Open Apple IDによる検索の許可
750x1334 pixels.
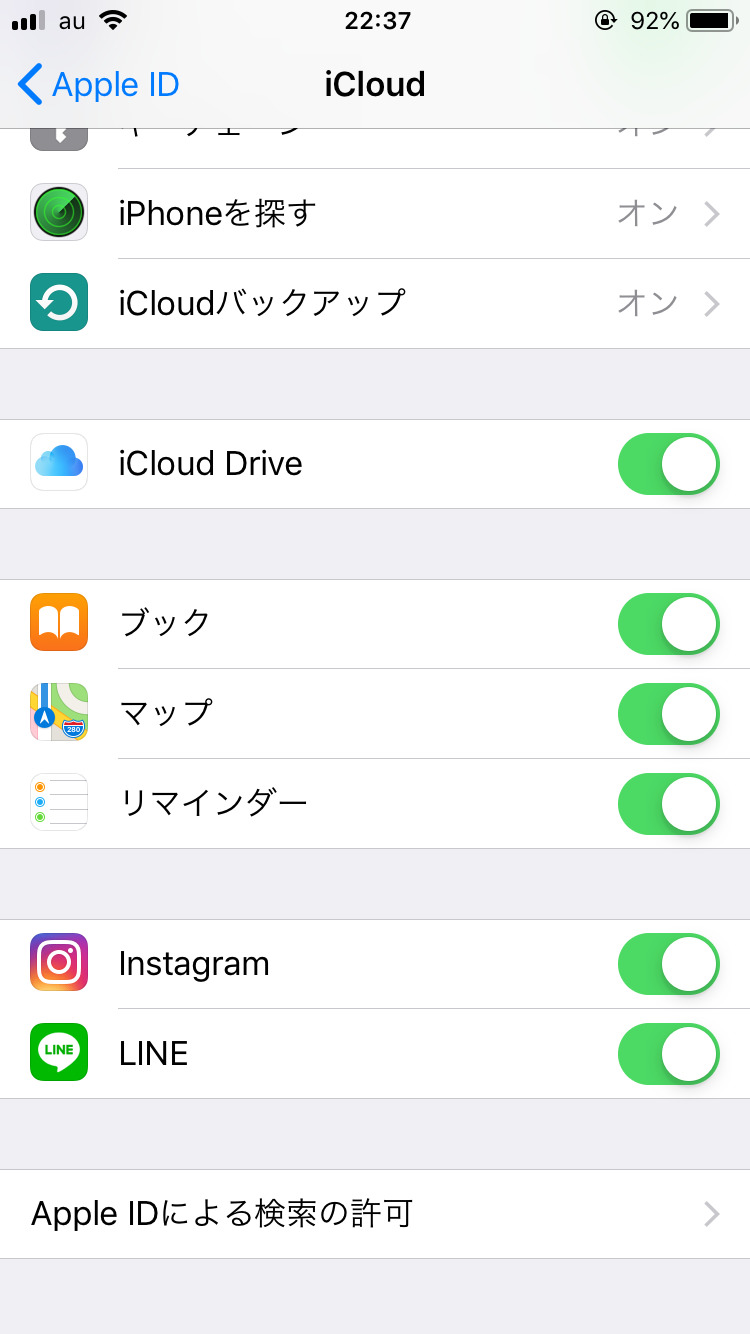point(375,1214)
